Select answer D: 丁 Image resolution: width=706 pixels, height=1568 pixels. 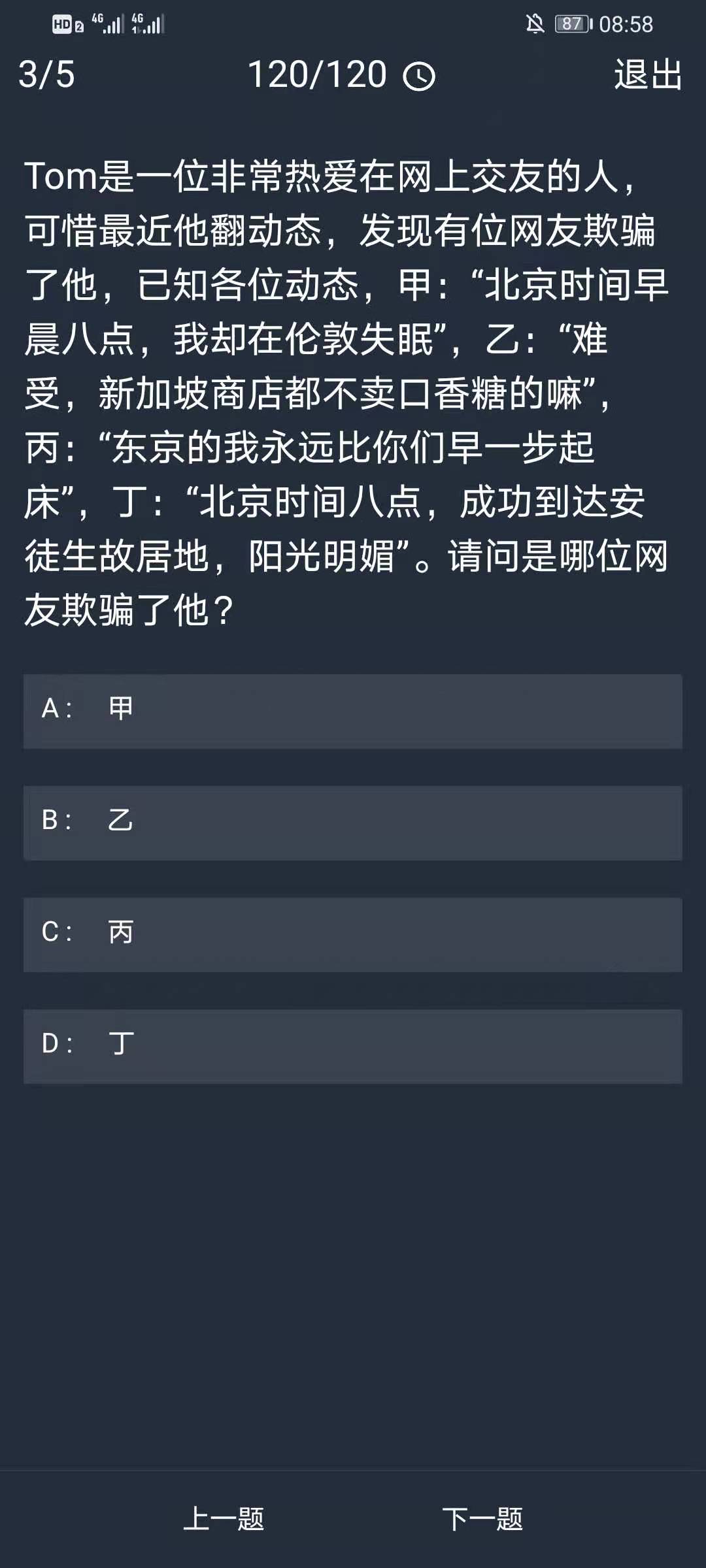click(x=353, y=1046)
